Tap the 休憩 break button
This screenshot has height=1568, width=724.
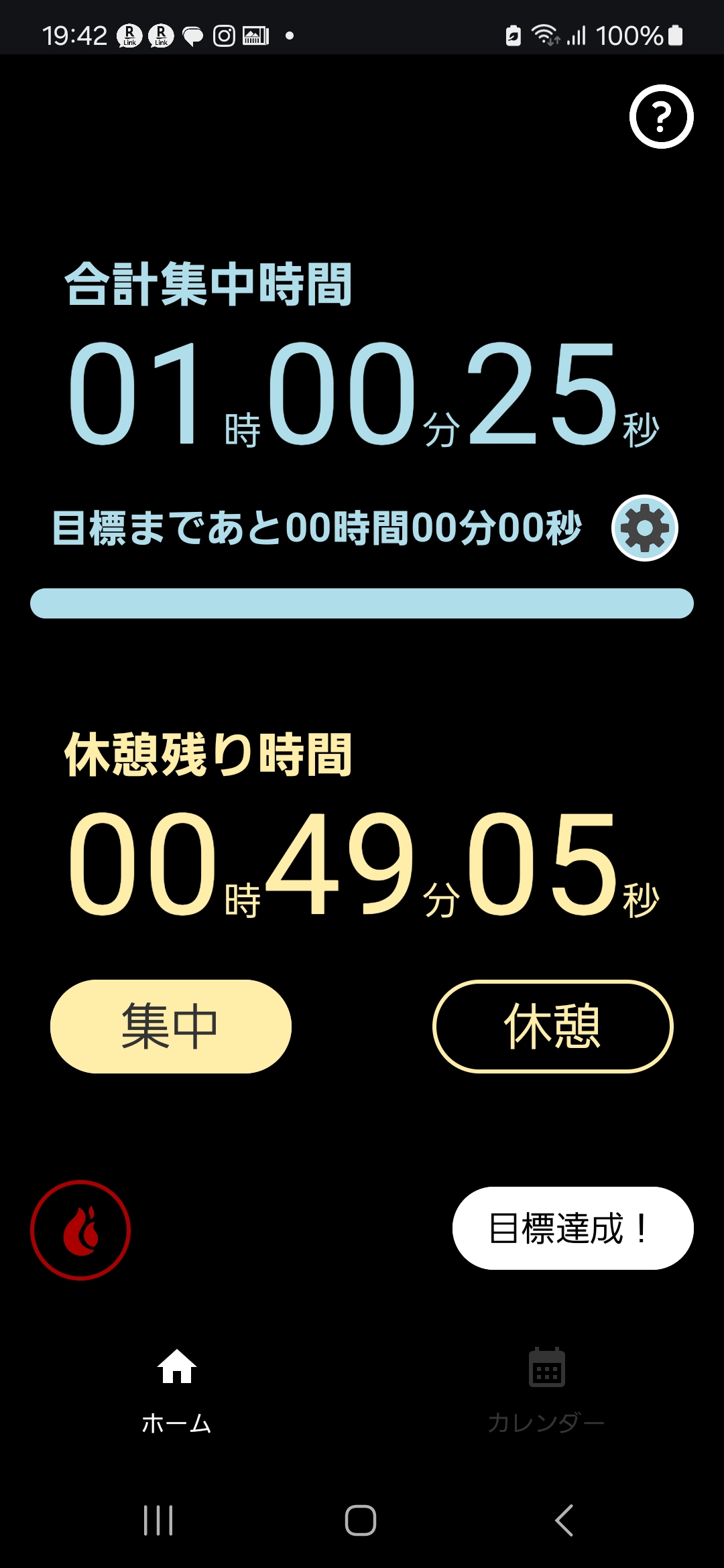[552, 1026]
